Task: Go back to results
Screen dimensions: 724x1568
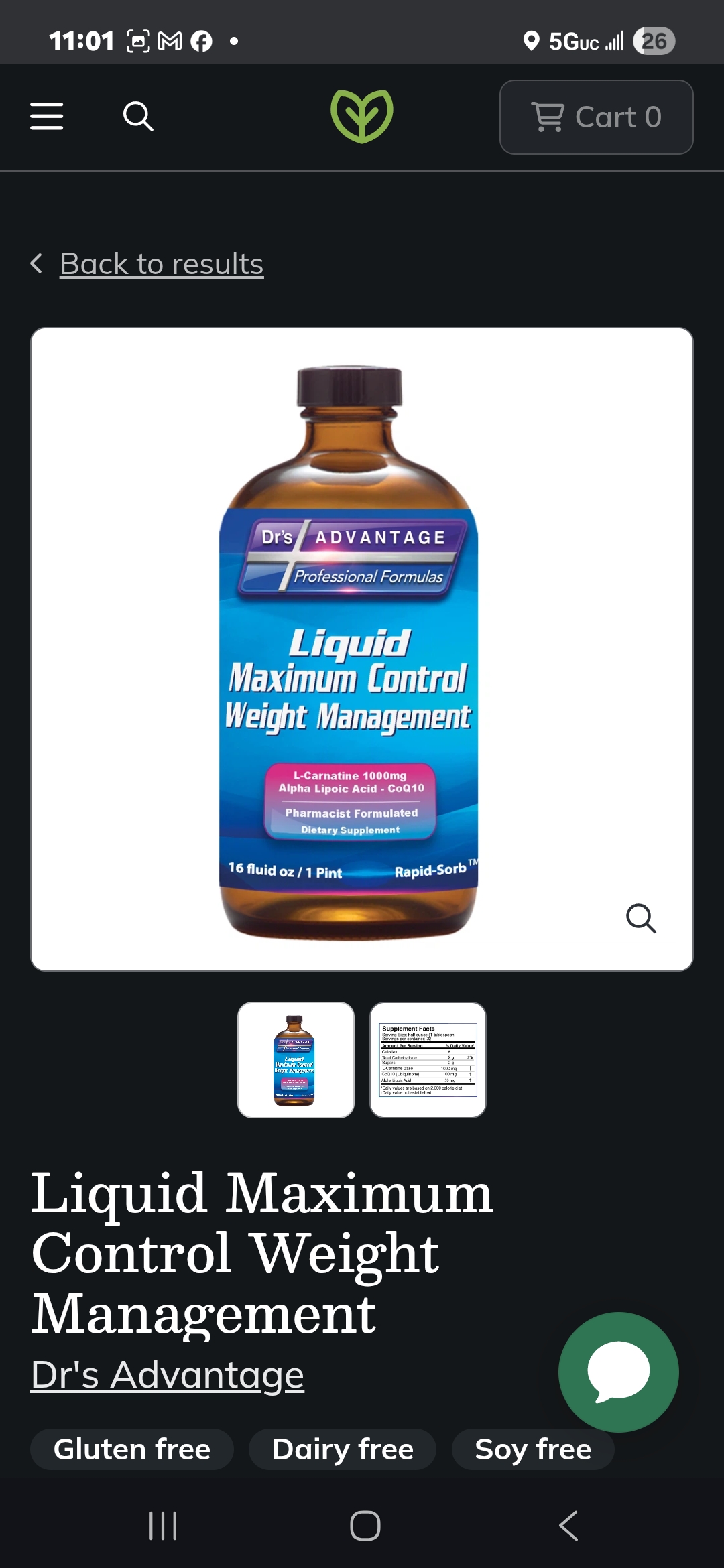Action: coord(161,264)
